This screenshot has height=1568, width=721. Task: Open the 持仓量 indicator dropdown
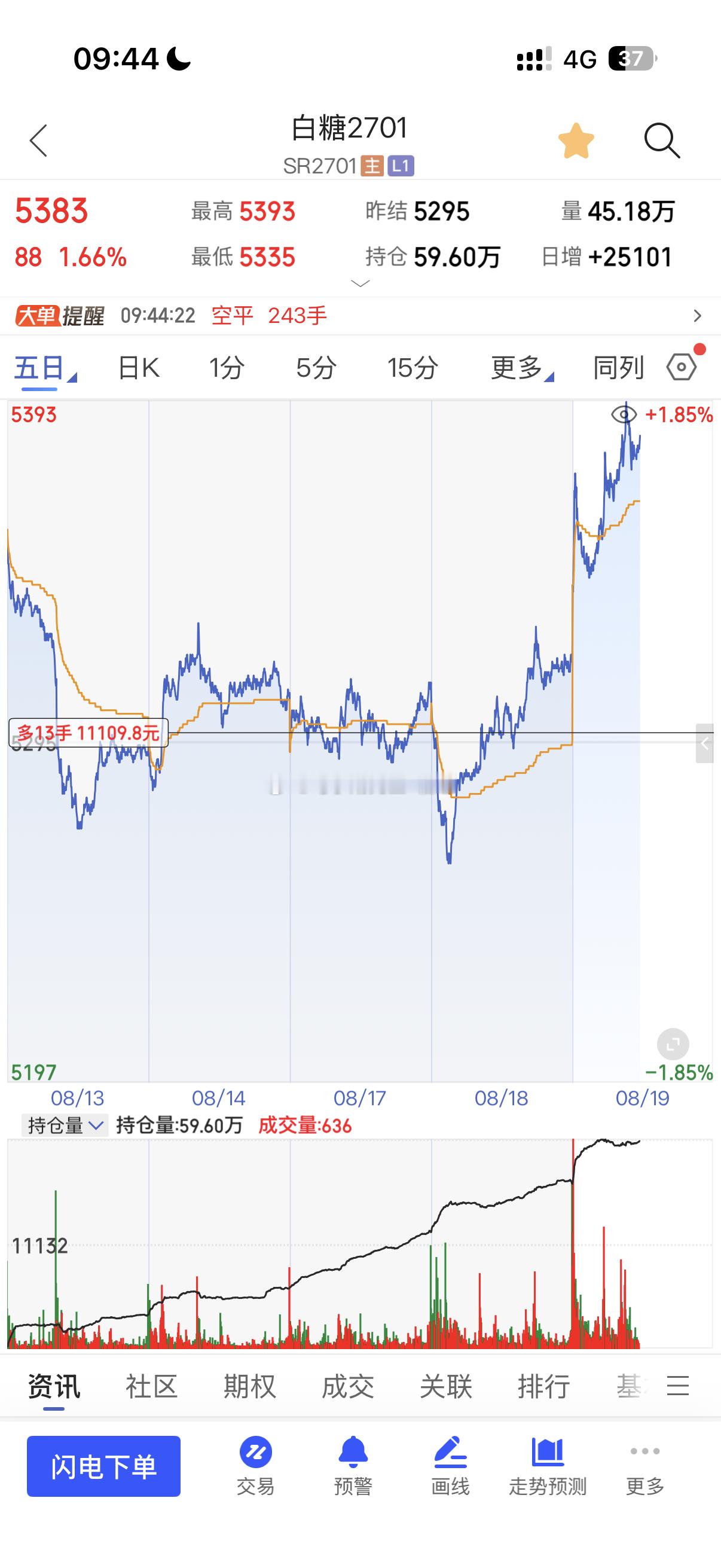[65, 1125]
